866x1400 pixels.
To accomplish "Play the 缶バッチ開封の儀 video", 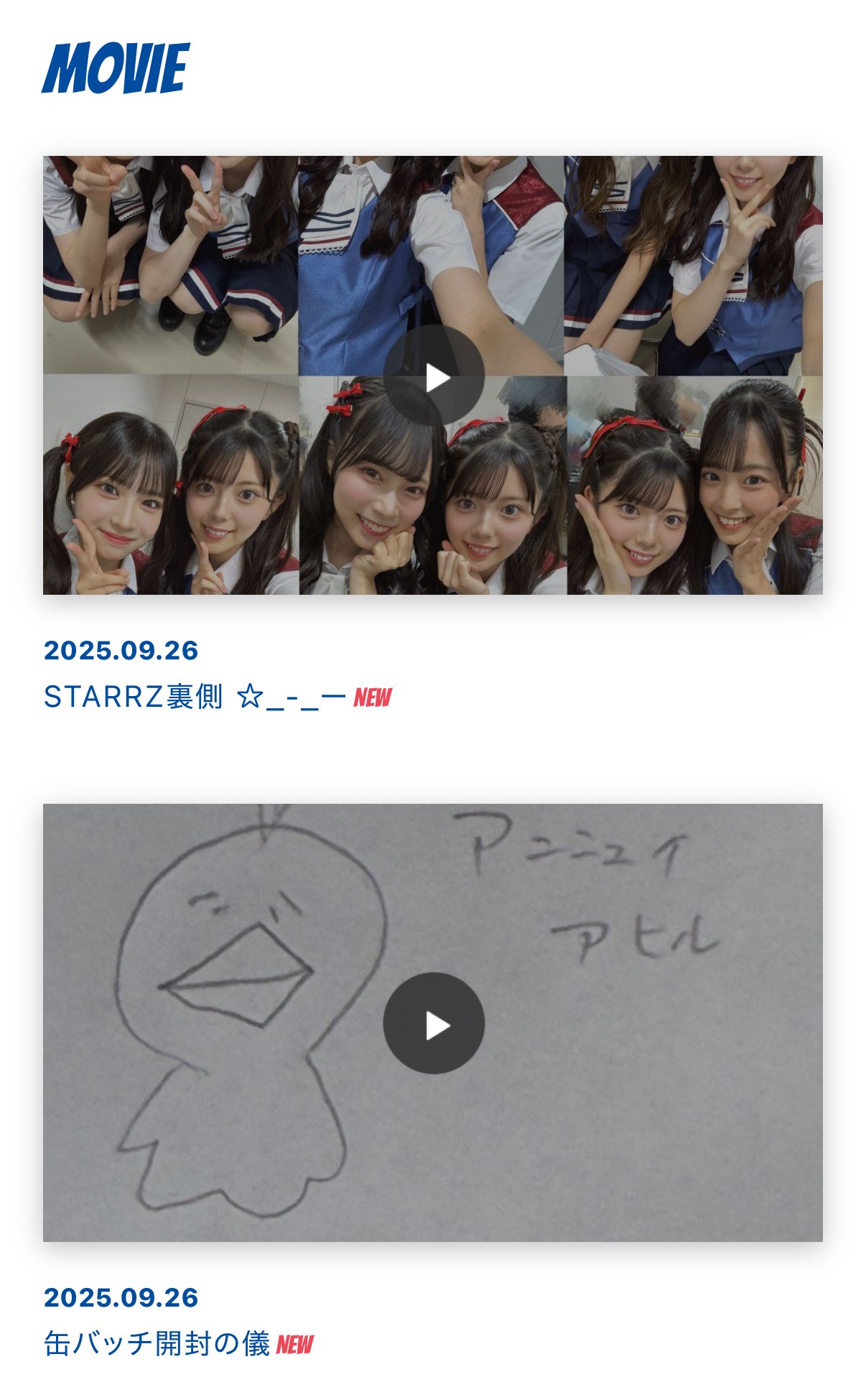I will click(434, 1024).
